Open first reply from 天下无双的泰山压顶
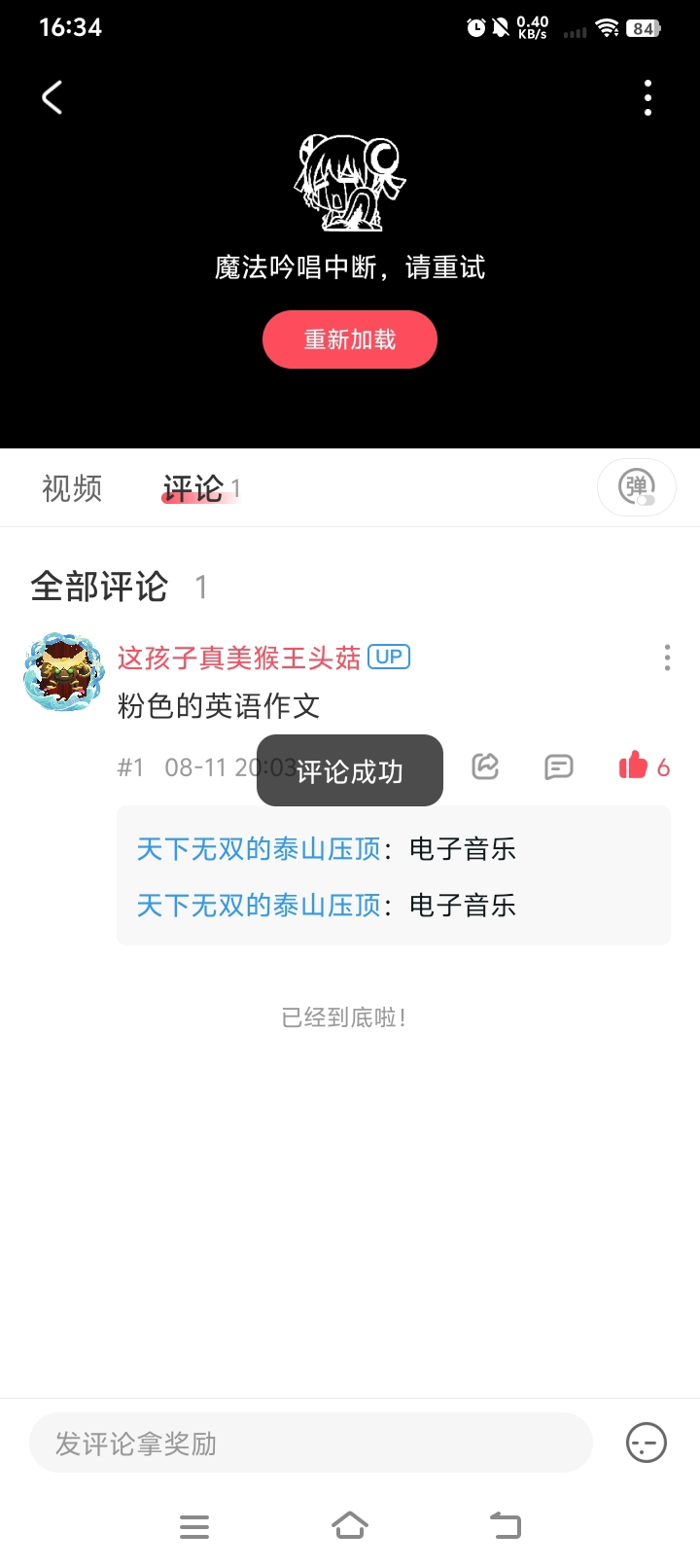The width and height of the screenshot is (700, 1568). tap(326, 849)
